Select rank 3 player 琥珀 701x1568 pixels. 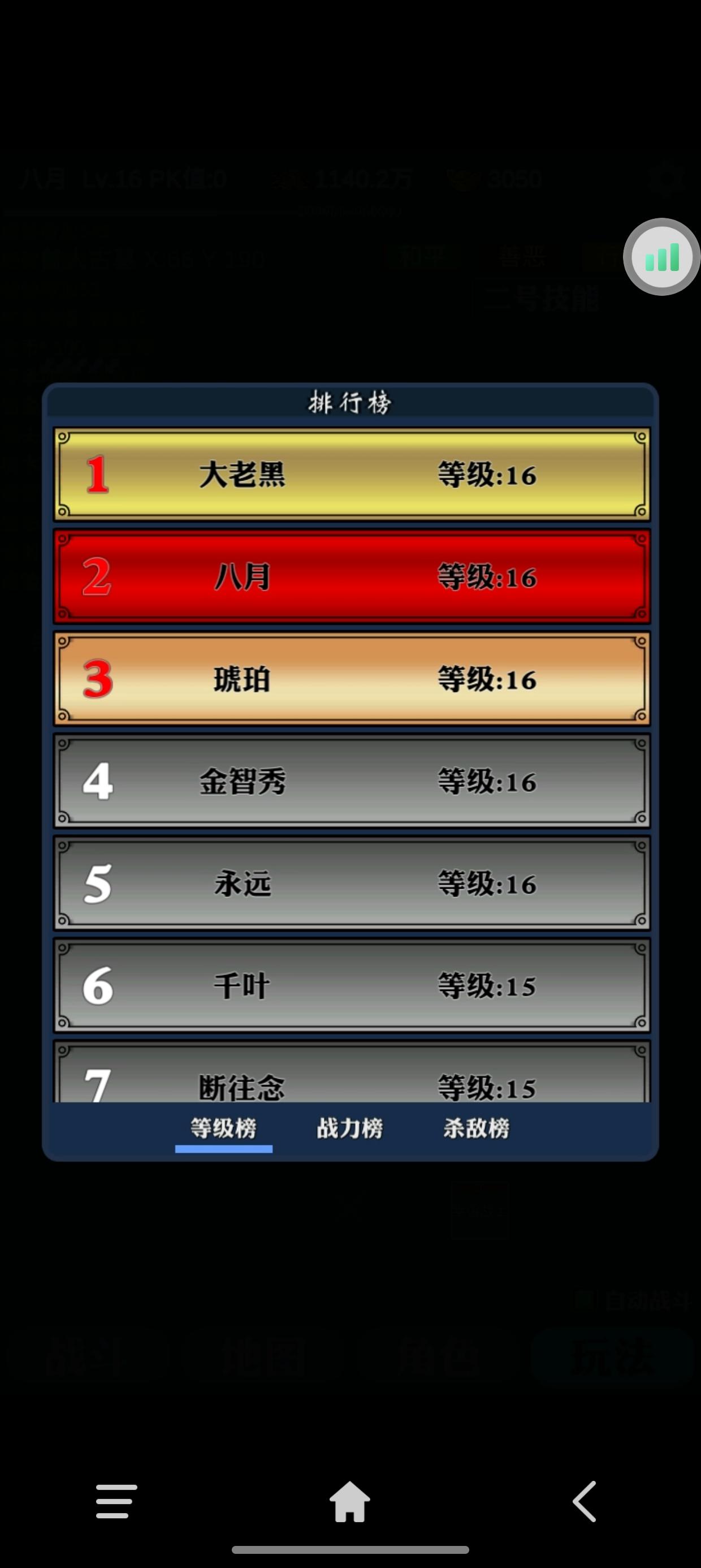point(350,680)
